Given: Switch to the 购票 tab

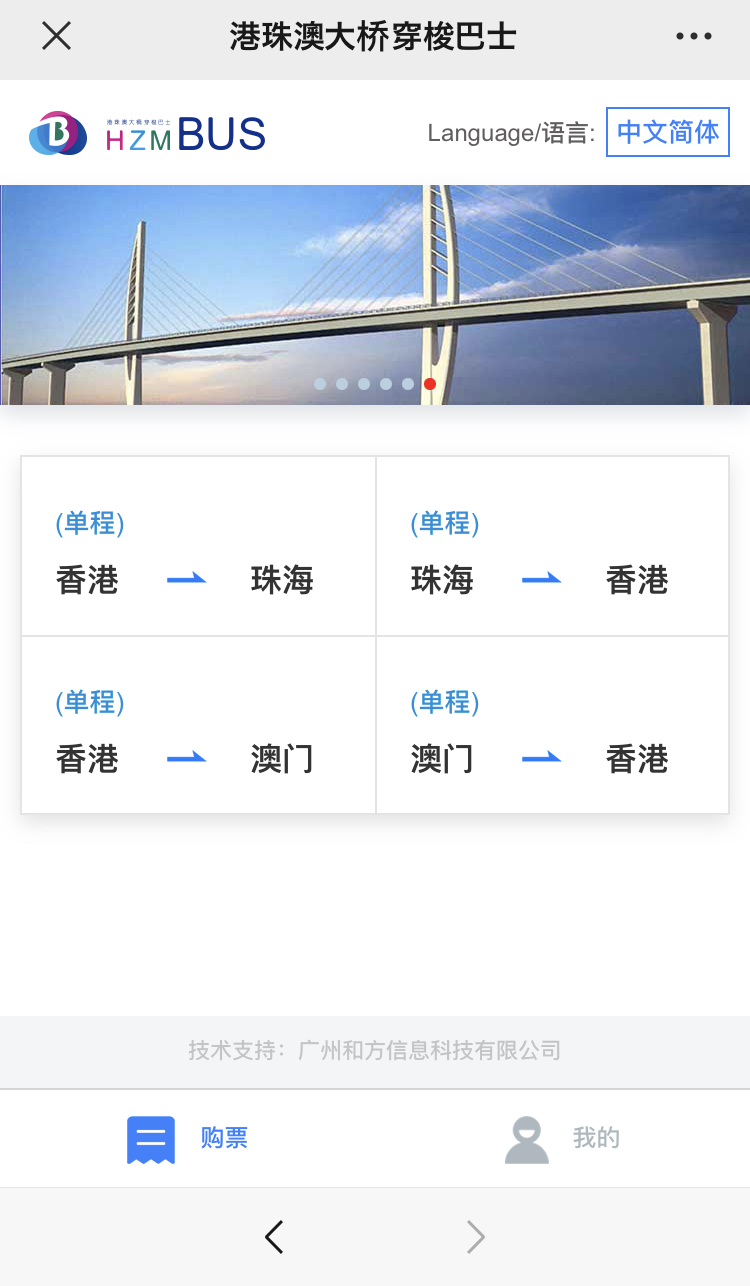Looking at the screenshot, I should pos(187,1138).
